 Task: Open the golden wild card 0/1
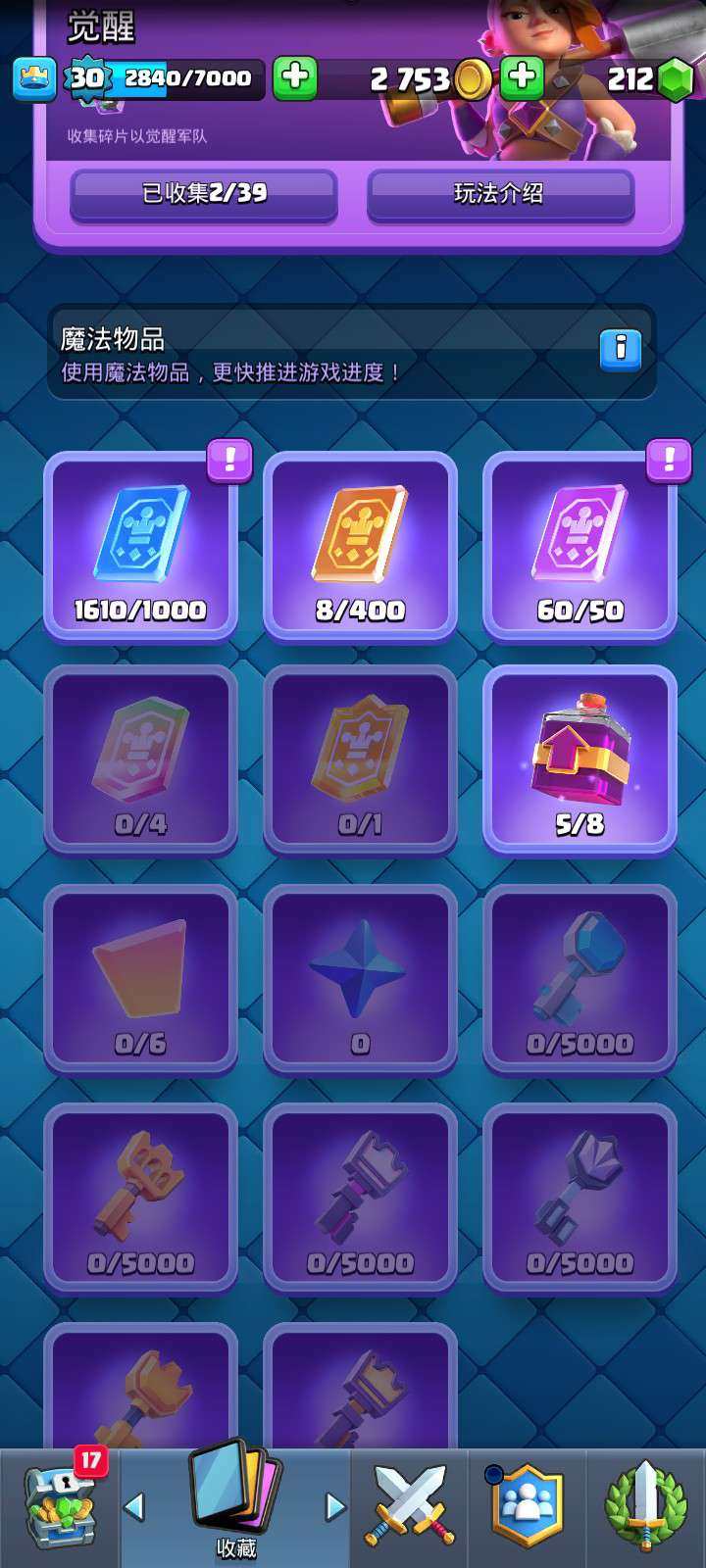tap(360, 761)
